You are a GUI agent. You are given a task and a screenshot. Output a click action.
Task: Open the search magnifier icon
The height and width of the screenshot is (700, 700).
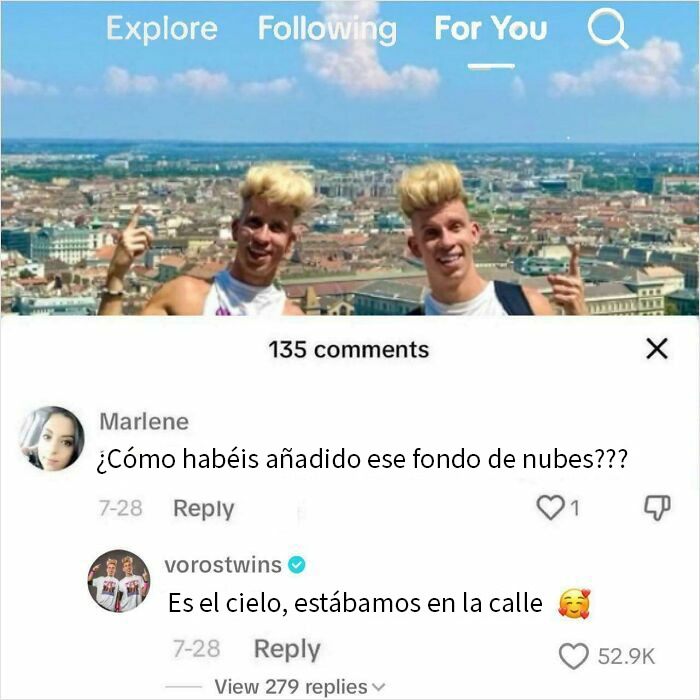607,30
